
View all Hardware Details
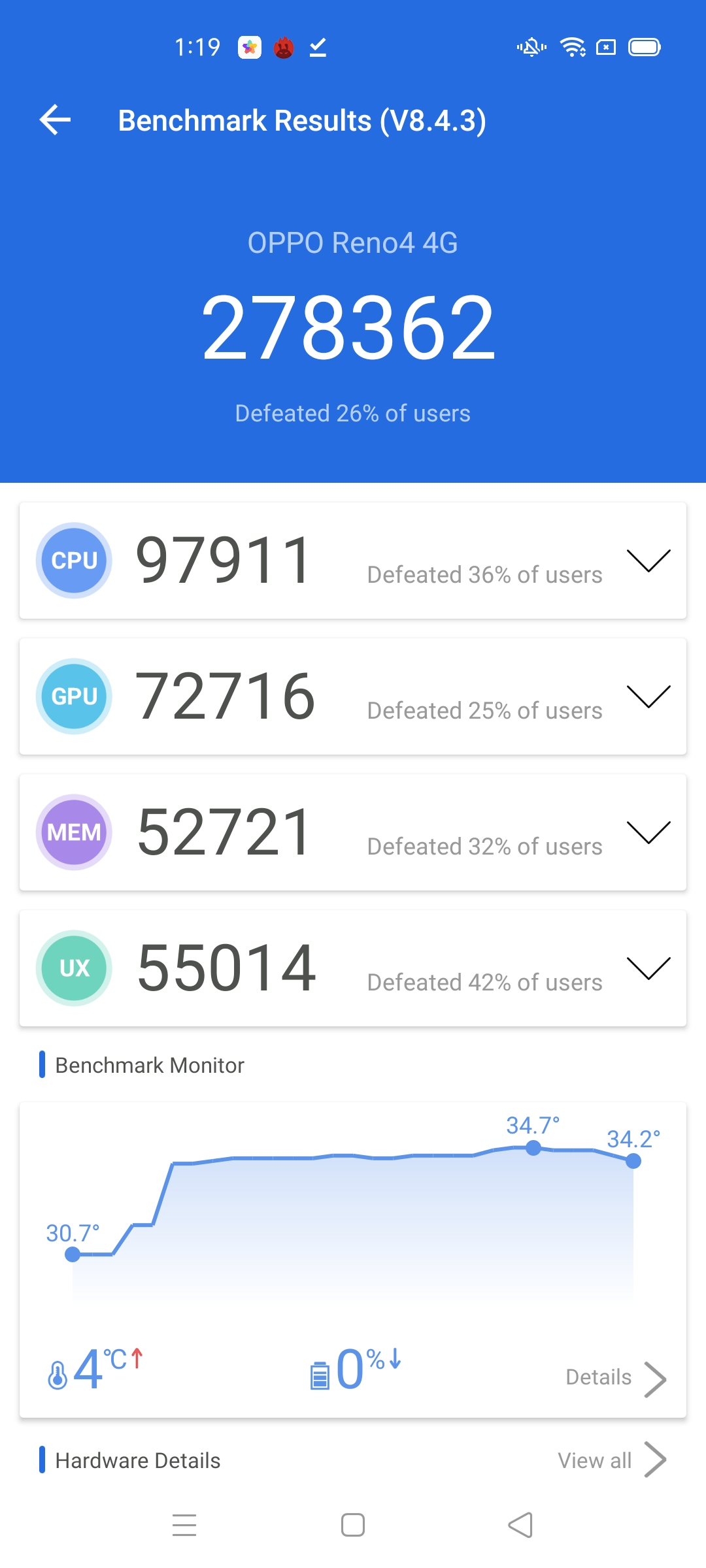tap(611, 1460)
